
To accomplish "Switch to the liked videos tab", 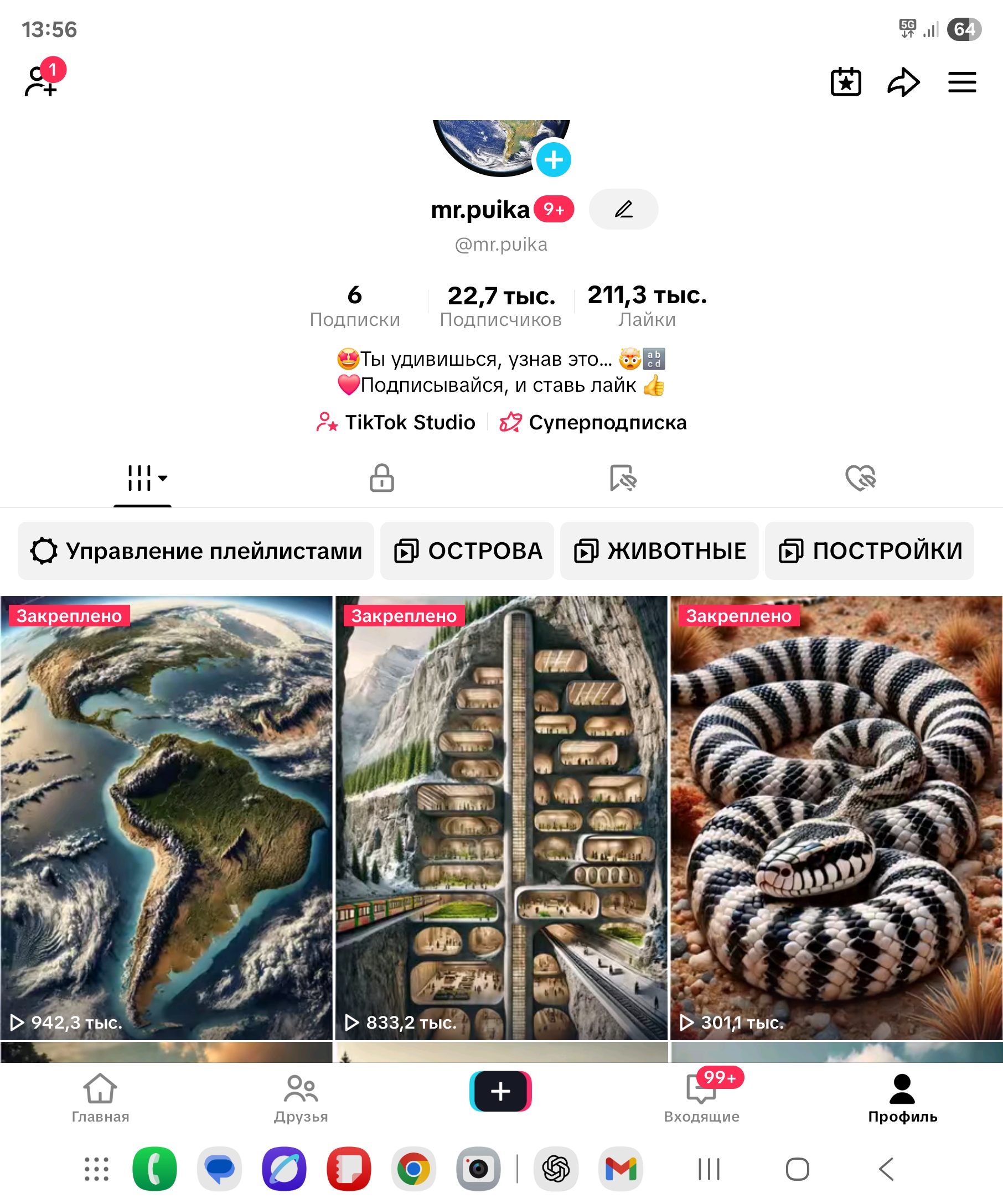I will pos(860,478).
